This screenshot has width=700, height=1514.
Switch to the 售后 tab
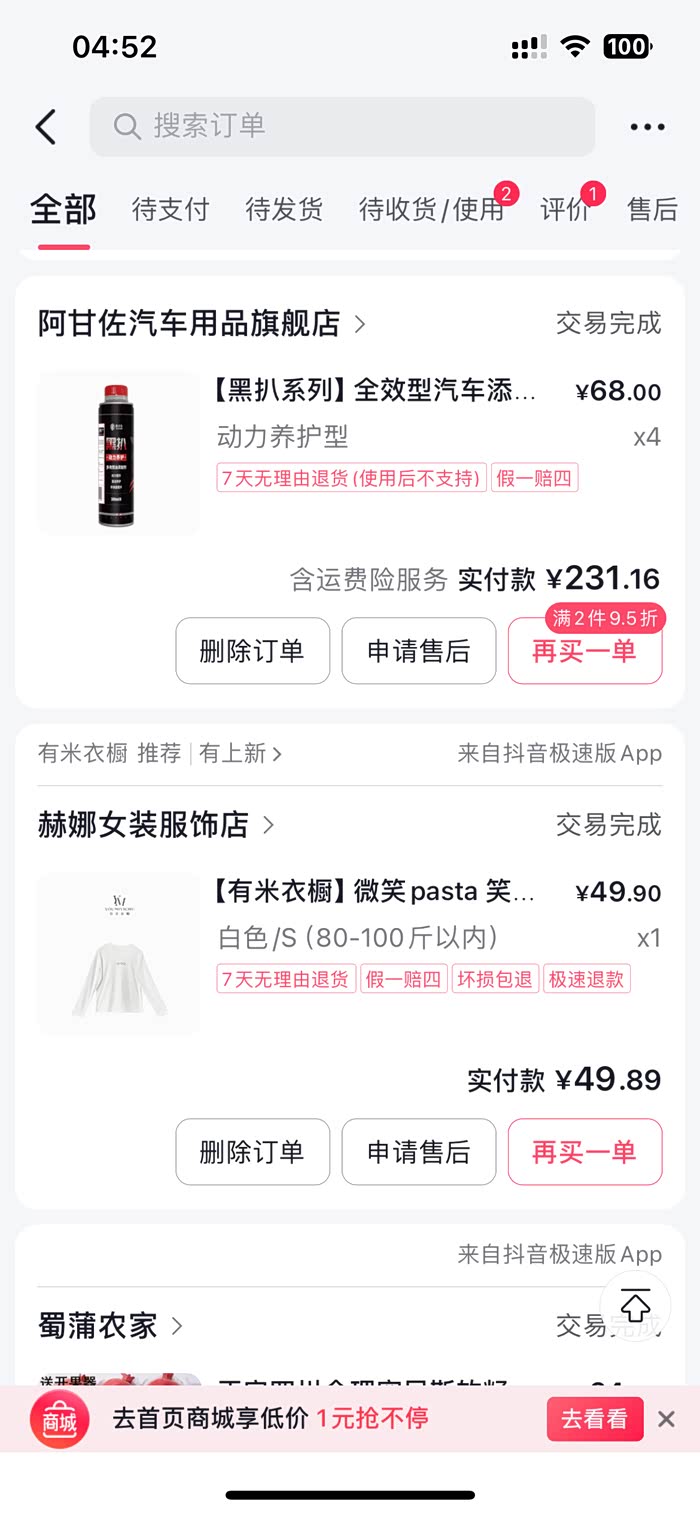652,209
